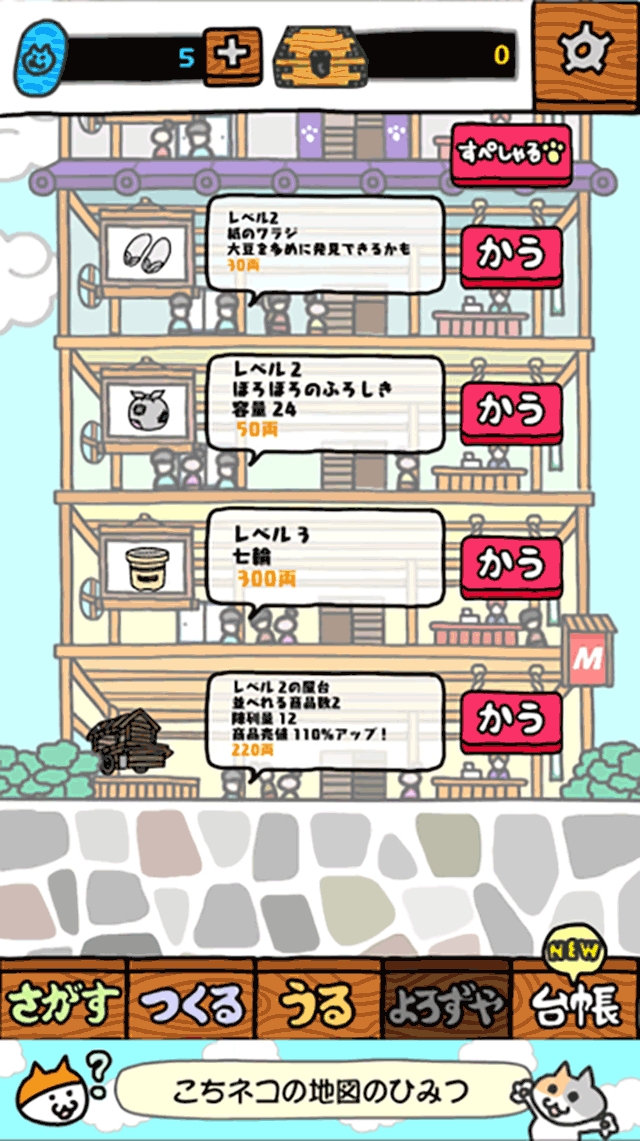Select the よろずや tab
The image size is (640, 1141).
pos(446,1001)
